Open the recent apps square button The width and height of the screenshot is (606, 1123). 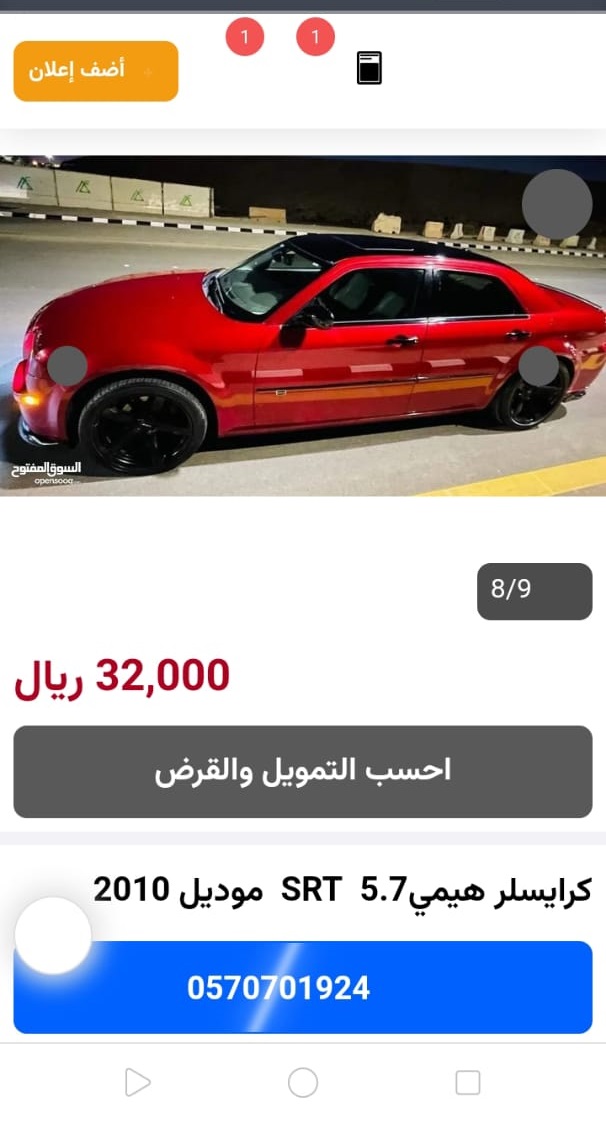(x=468, y=1082)
